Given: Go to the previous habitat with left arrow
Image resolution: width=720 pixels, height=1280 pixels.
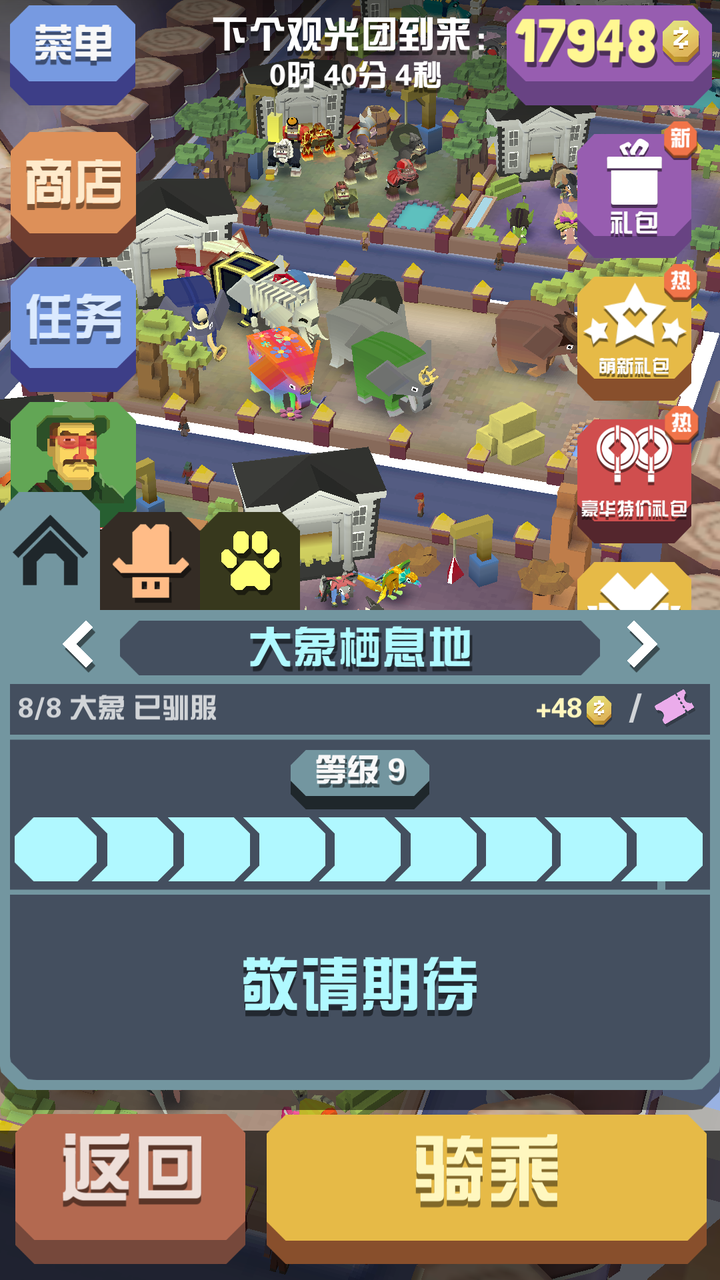Looking at the screenshot, I should [x=80, y=647].
